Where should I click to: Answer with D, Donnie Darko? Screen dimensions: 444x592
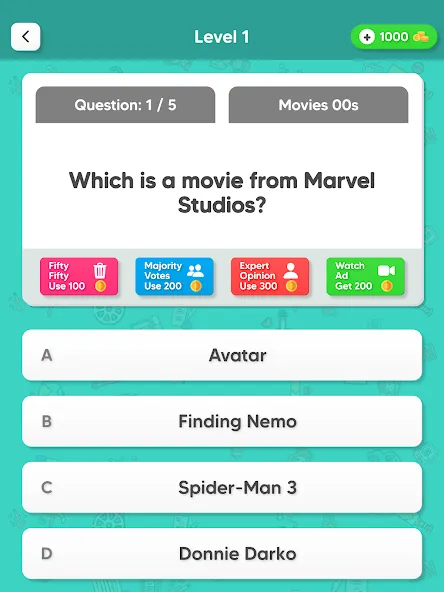[222, 553]
